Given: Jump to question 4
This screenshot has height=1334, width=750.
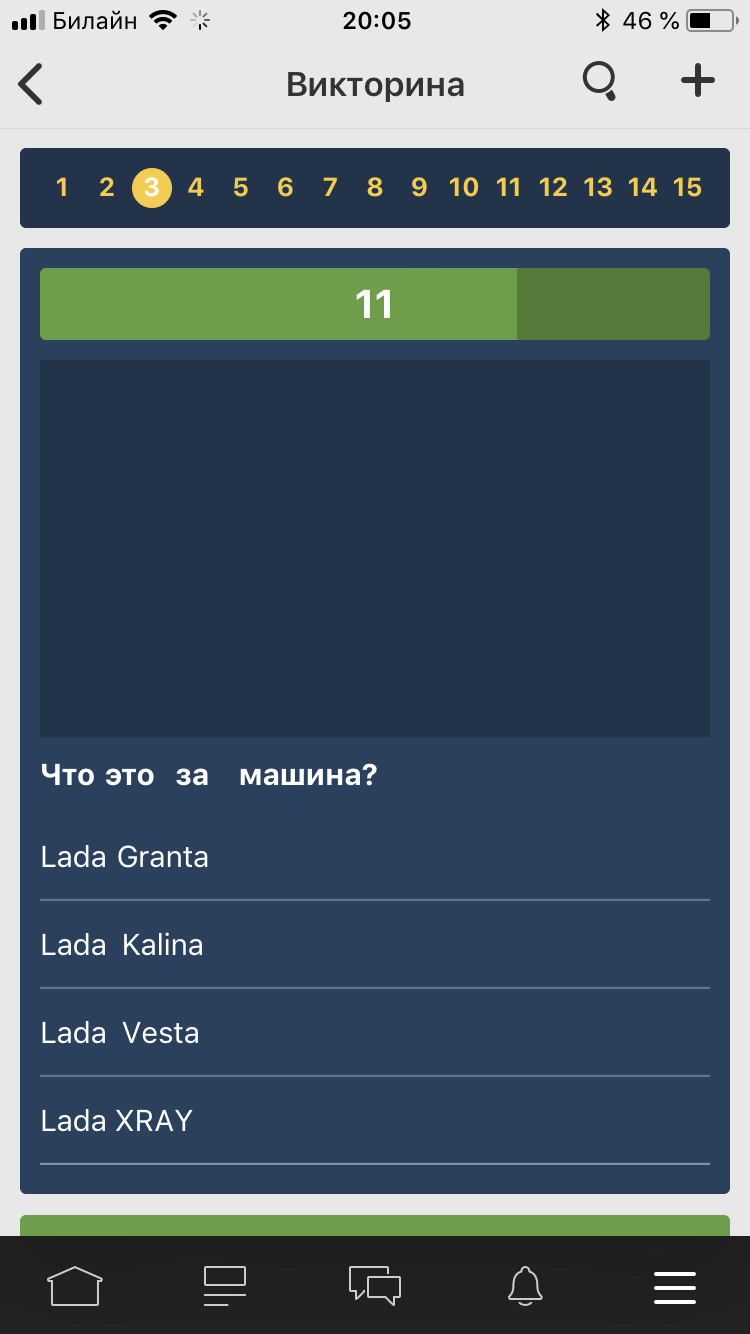Looking at the screenshot, I should (196, 188).
